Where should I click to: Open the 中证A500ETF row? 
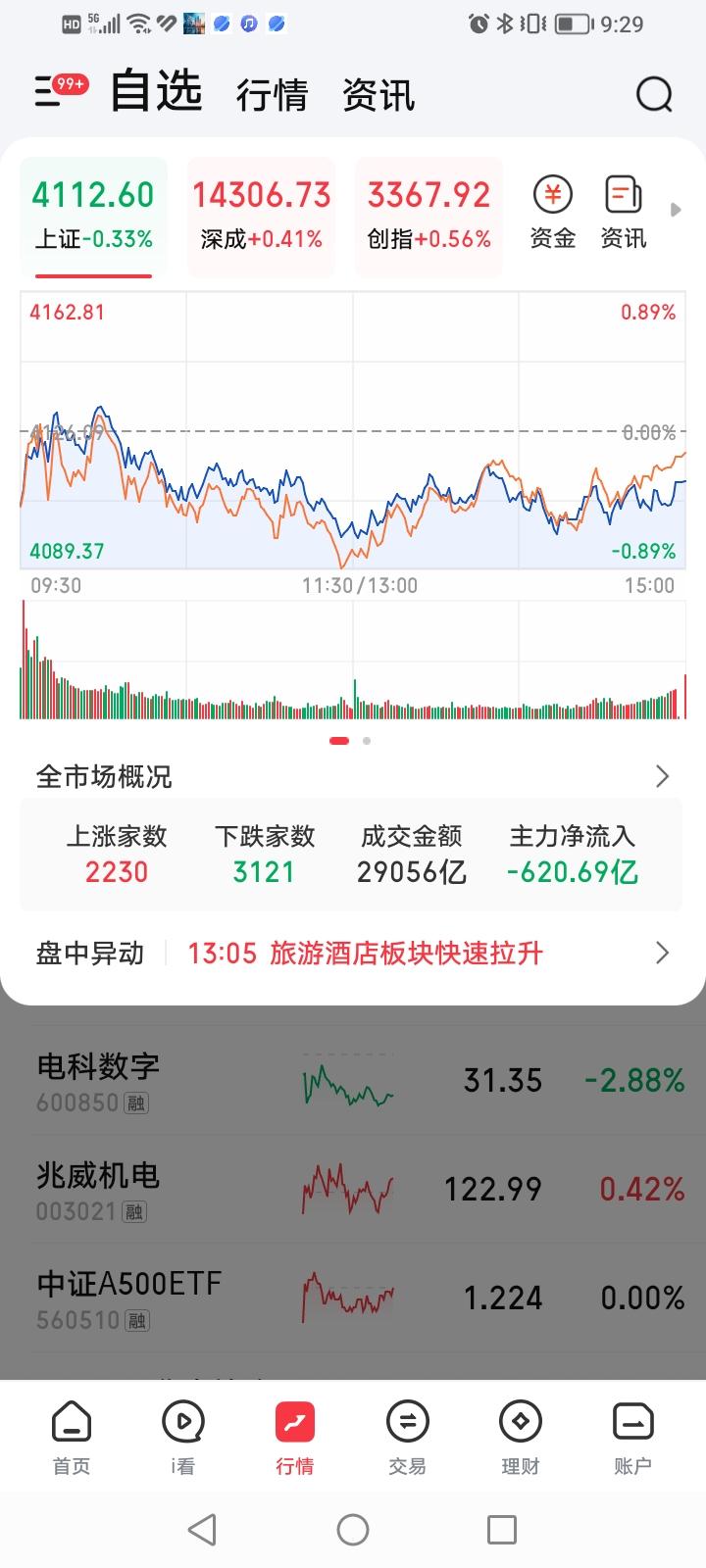click(353, 1298)
